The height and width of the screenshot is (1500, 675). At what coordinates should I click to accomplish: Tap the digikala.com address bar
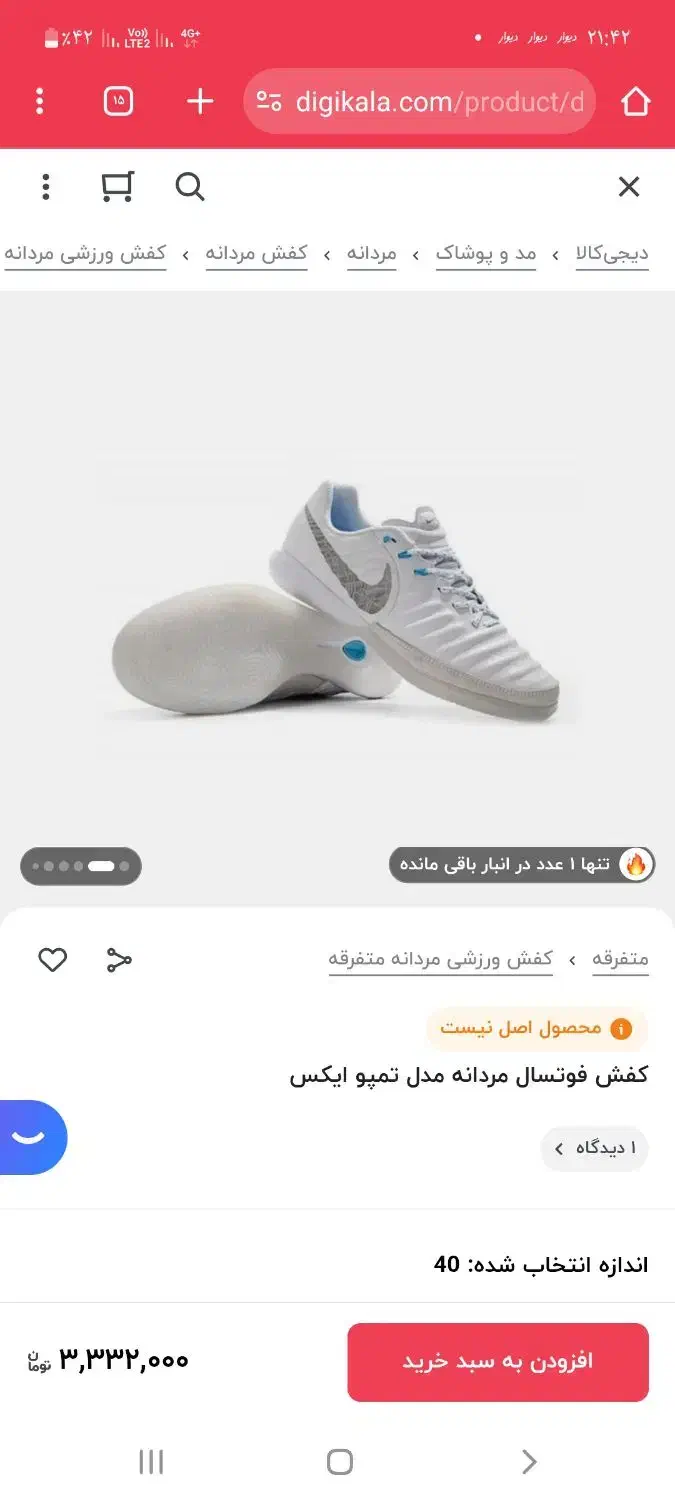(x=420, y=102)
